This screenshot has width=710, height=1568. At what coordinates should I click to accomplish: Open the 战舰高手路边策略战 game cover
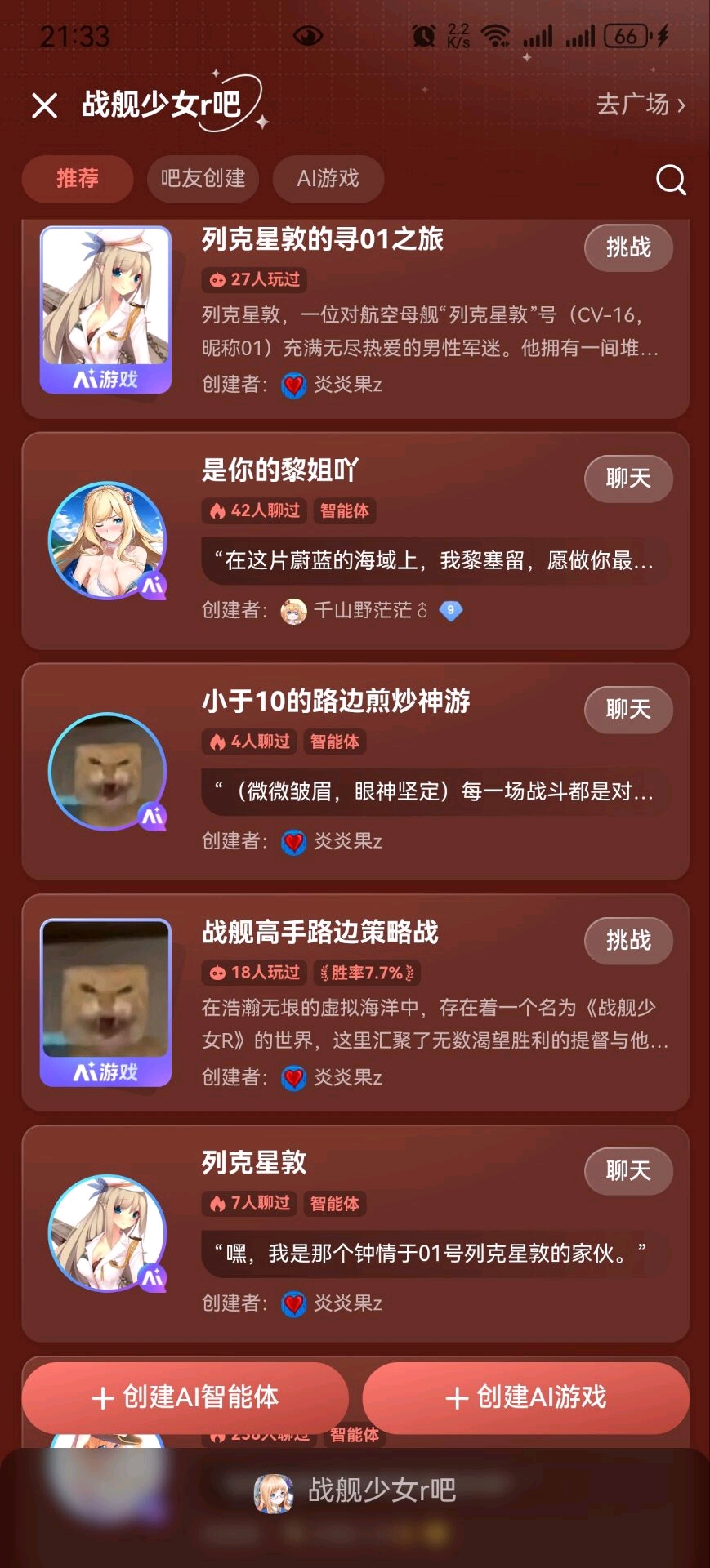(x=106, y=1002)
